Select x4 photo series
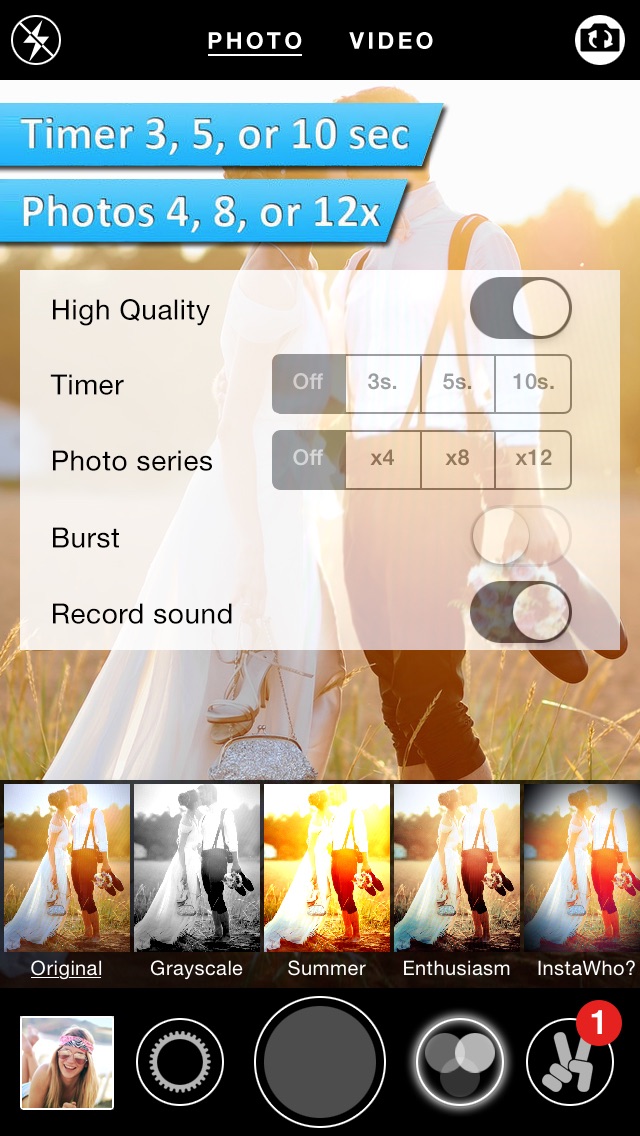This screenshot has width=640, height=1136. coord(383,459)
